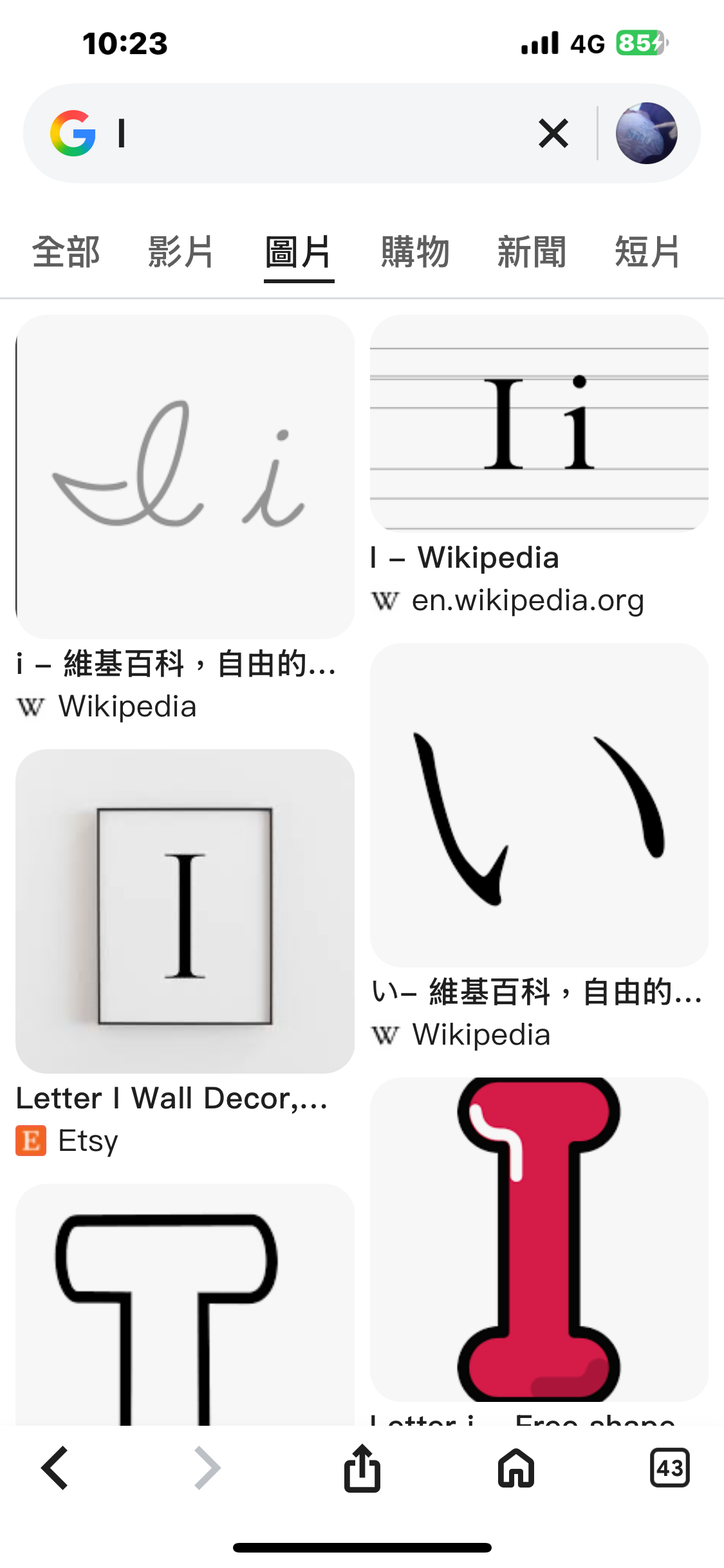The width and height of the screenshot is (724, 1568).
Task: Clear the search query with the X
Action: 553,134
